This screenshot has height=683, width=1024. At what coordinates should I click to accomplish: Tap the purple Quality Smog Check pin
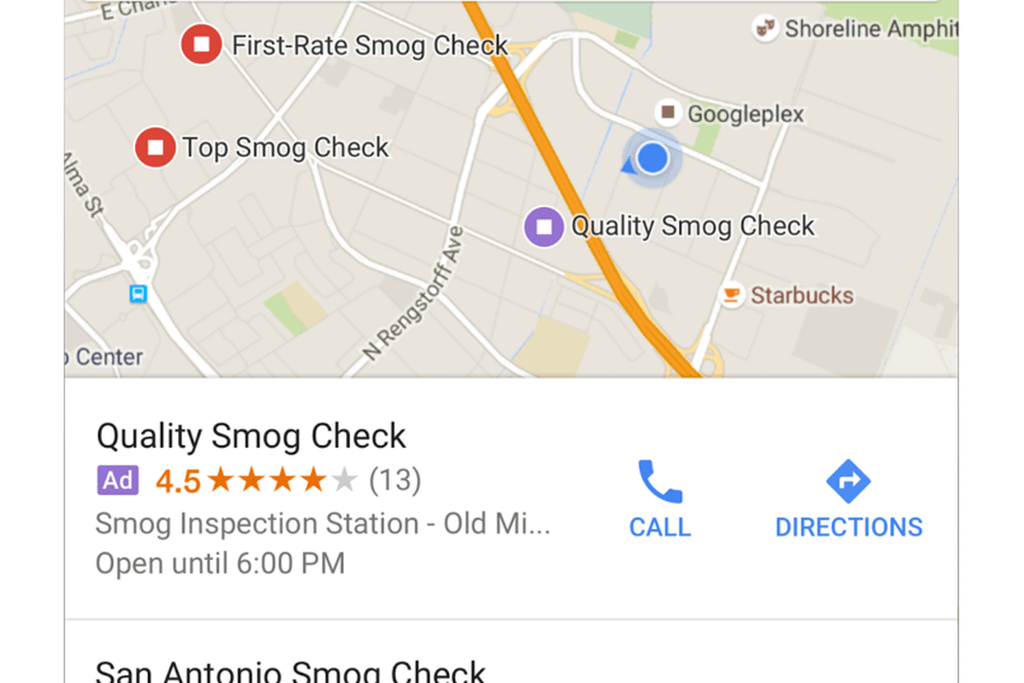point(544,227)
